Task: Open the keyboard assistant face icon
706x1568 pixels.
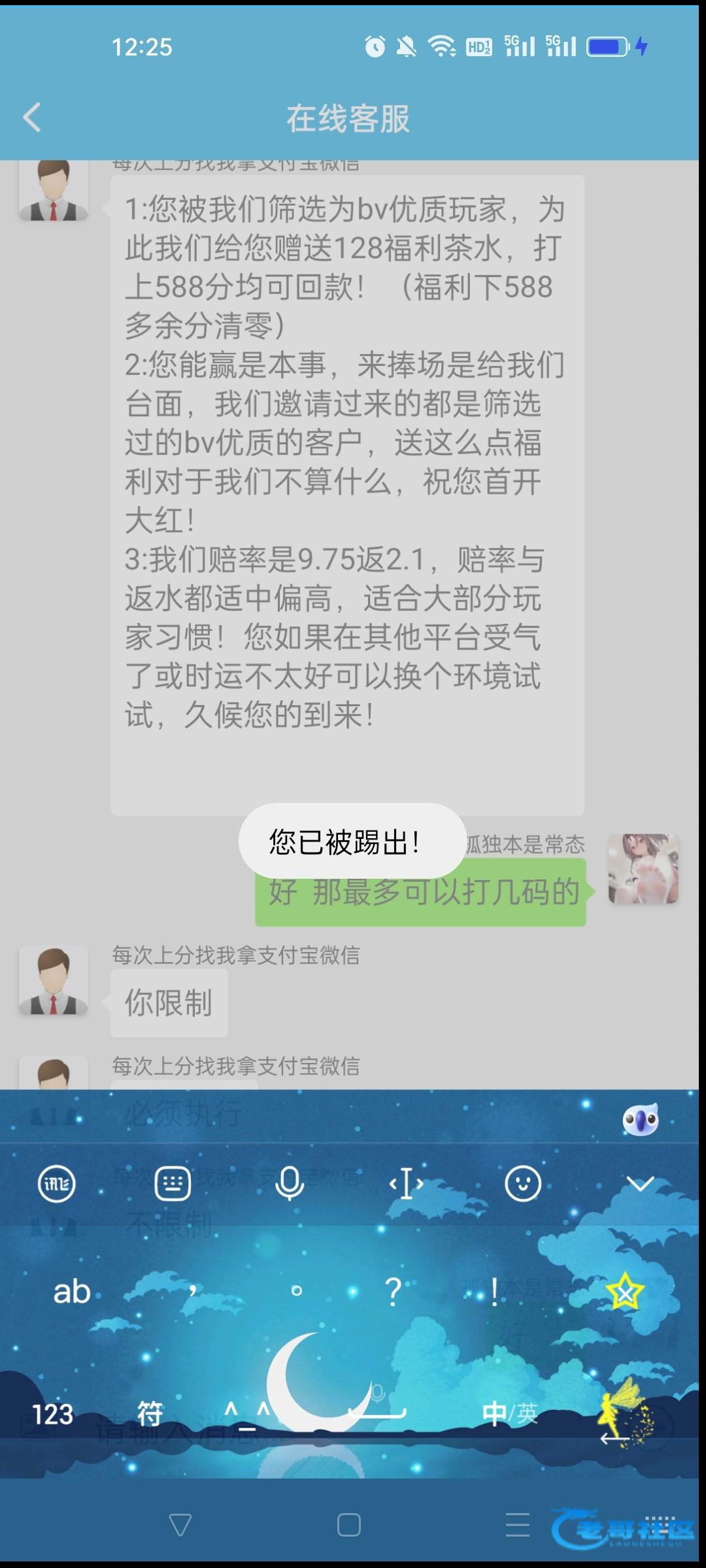Action: (640, 1120)
